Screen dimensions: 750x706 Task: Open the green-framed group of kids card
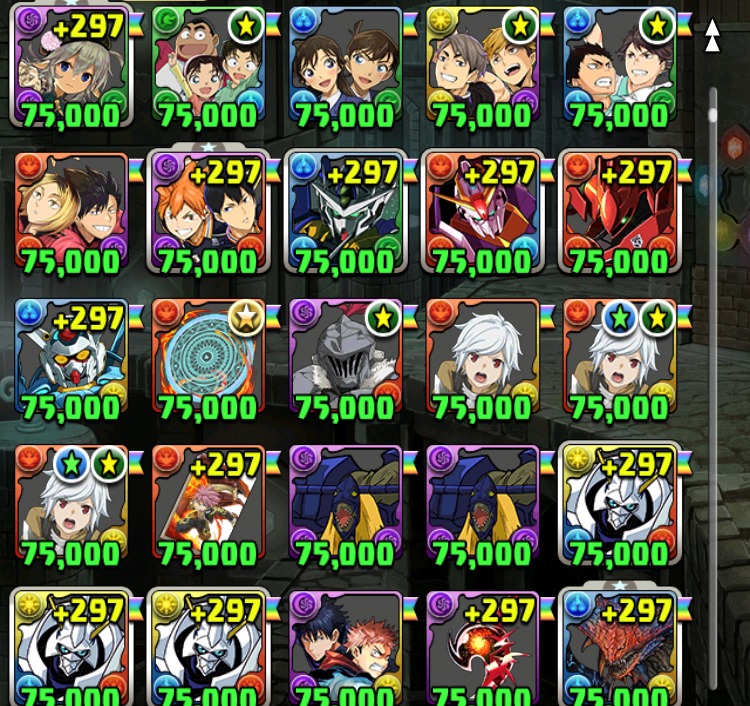pyautogui.click(x=208, y=68)
